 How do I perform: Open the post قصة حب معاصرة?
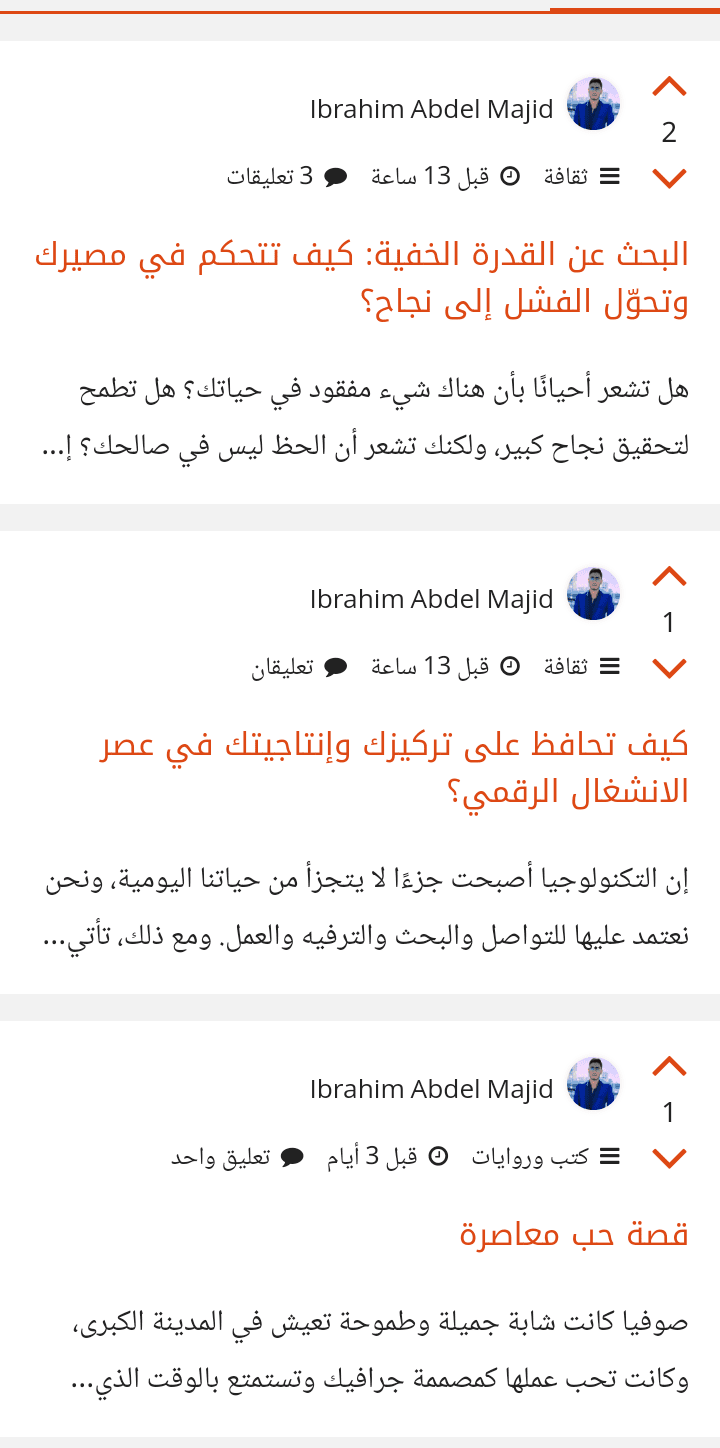pyautogui.click(x=574, y=1234)
